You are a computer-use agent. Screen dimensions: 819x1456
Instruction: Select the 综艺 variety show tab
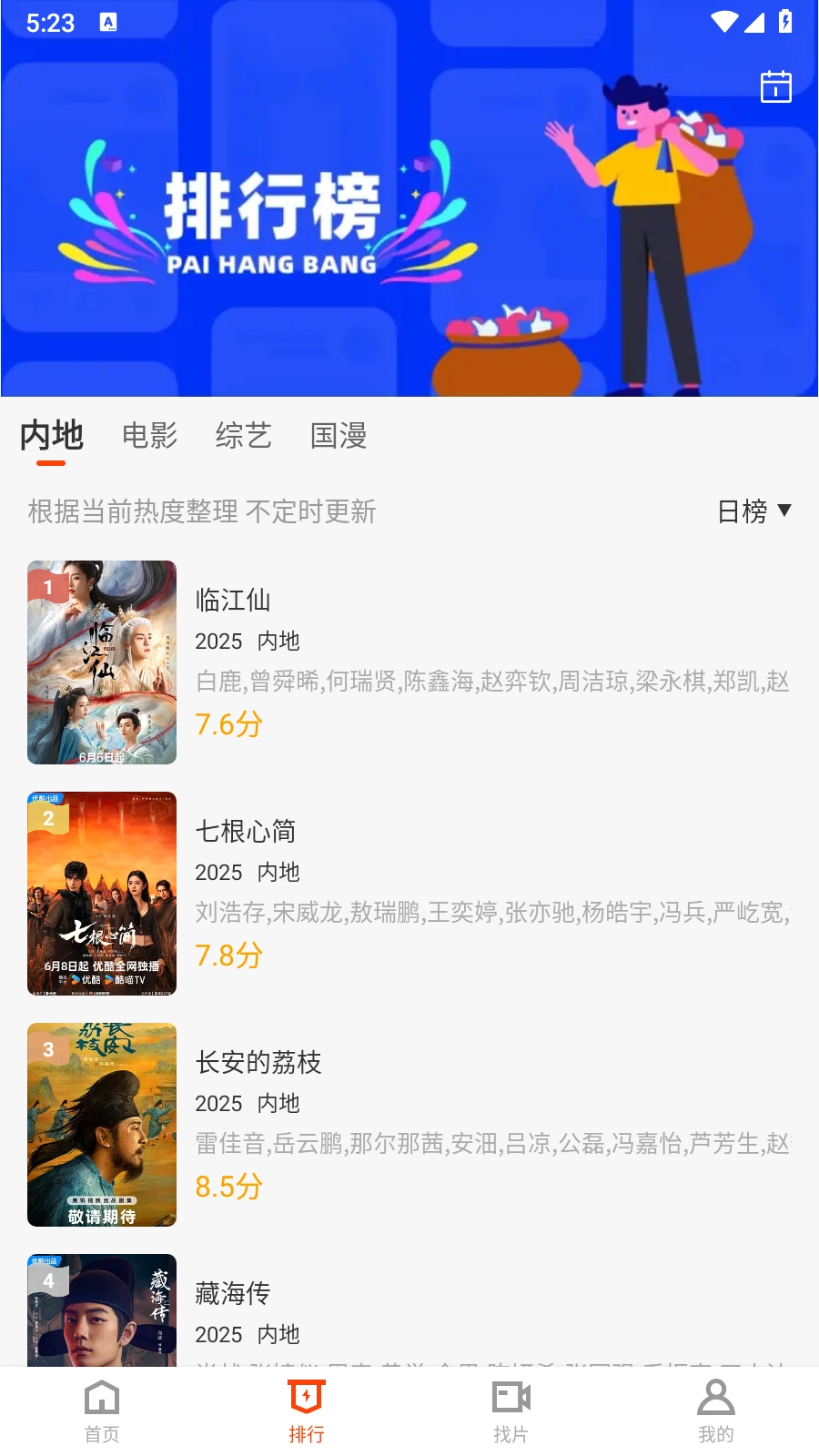[x=243, y=437]
